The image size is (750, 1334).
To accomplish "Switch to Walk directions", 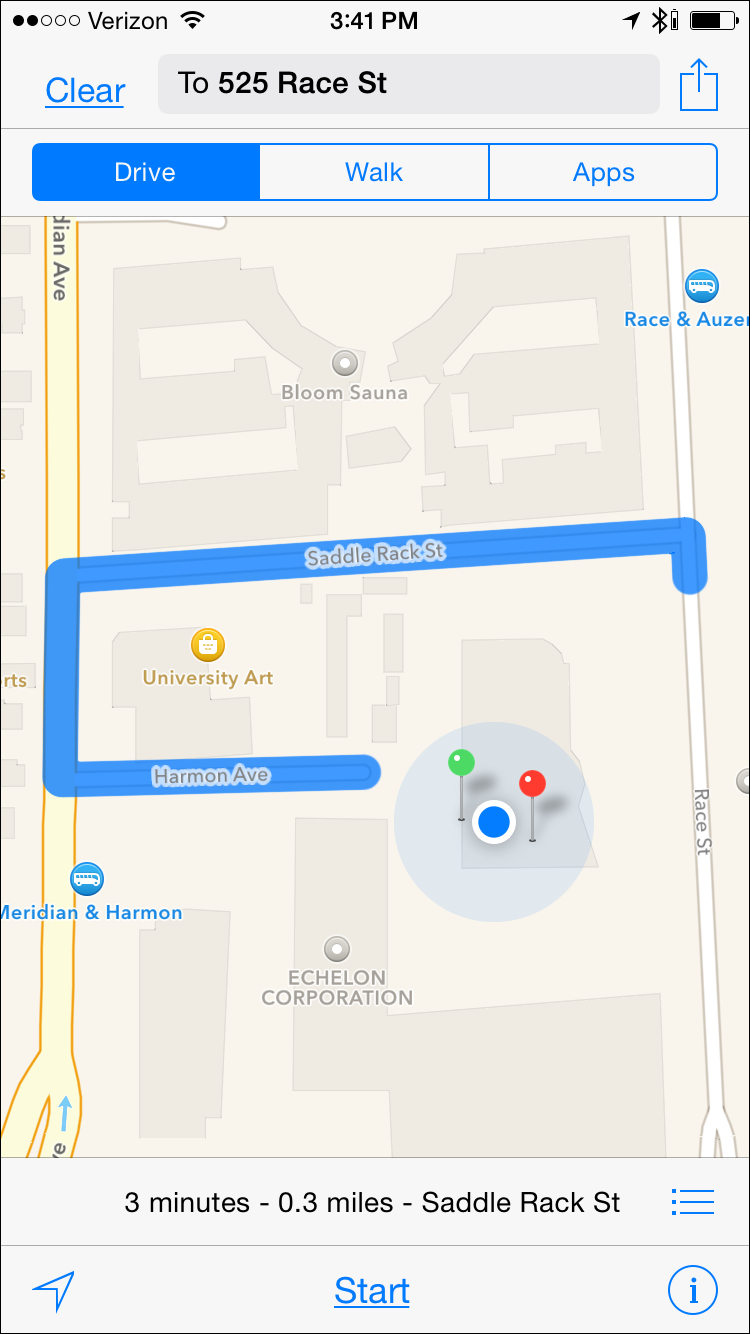I will point(374,172).
